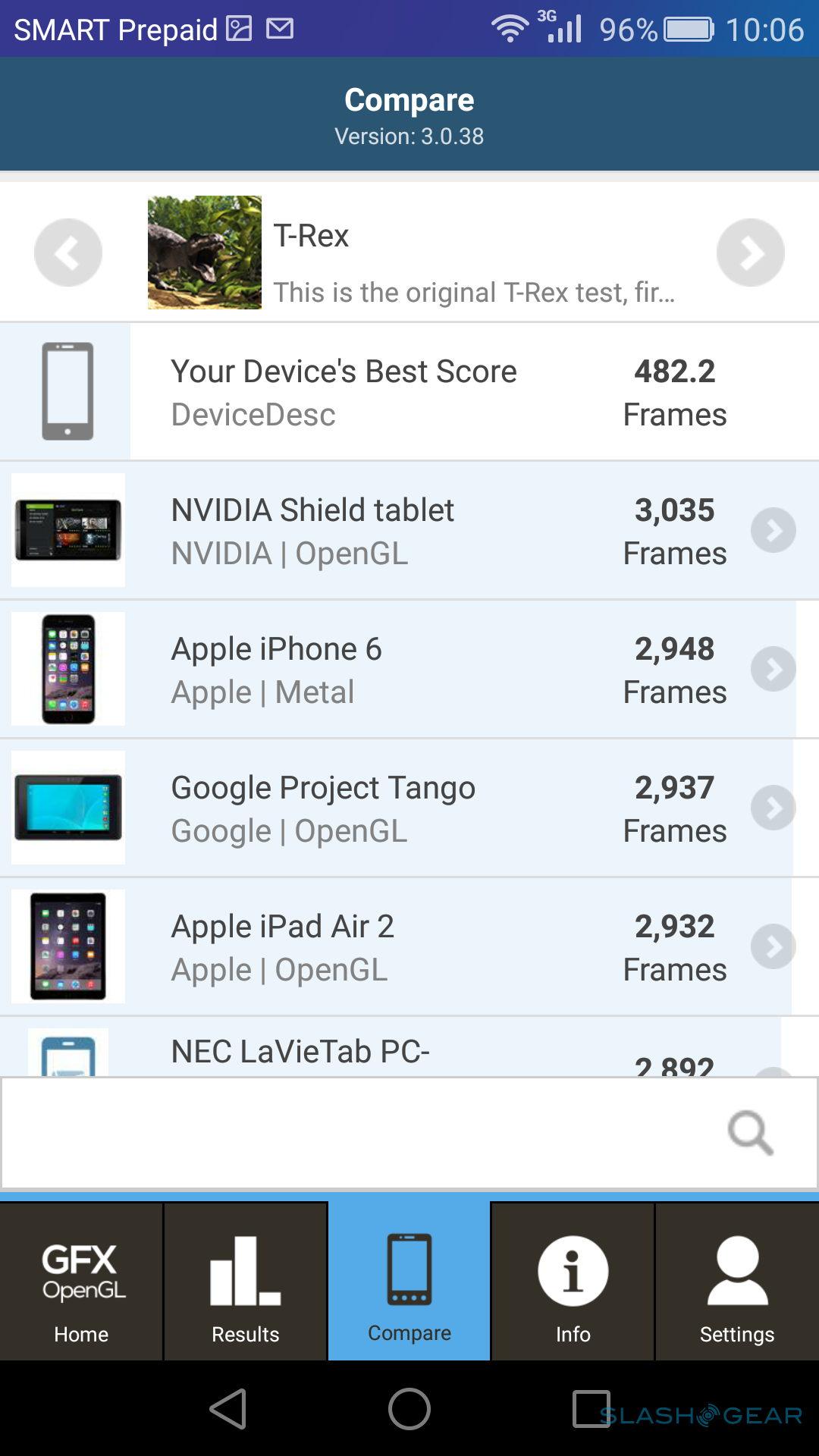Viewport: 819px width, 1456px height.
Task: Focus the device search field
Action: tap(356, 1133)
